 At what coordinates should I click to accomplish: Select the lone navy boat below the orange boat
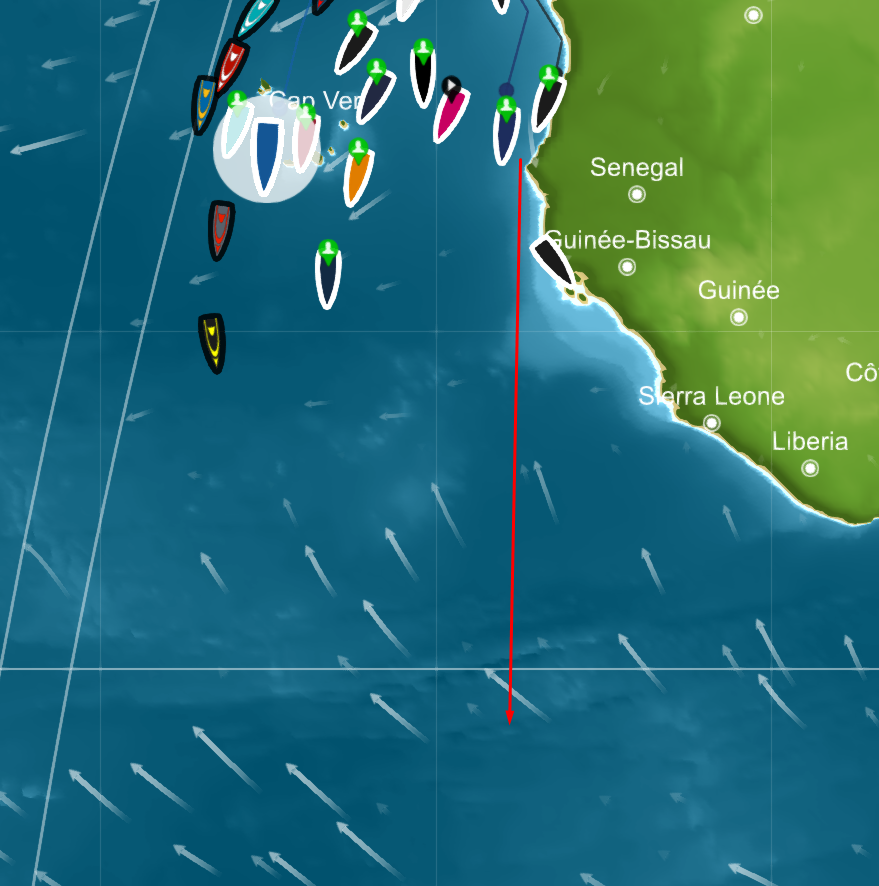point(328,277)
